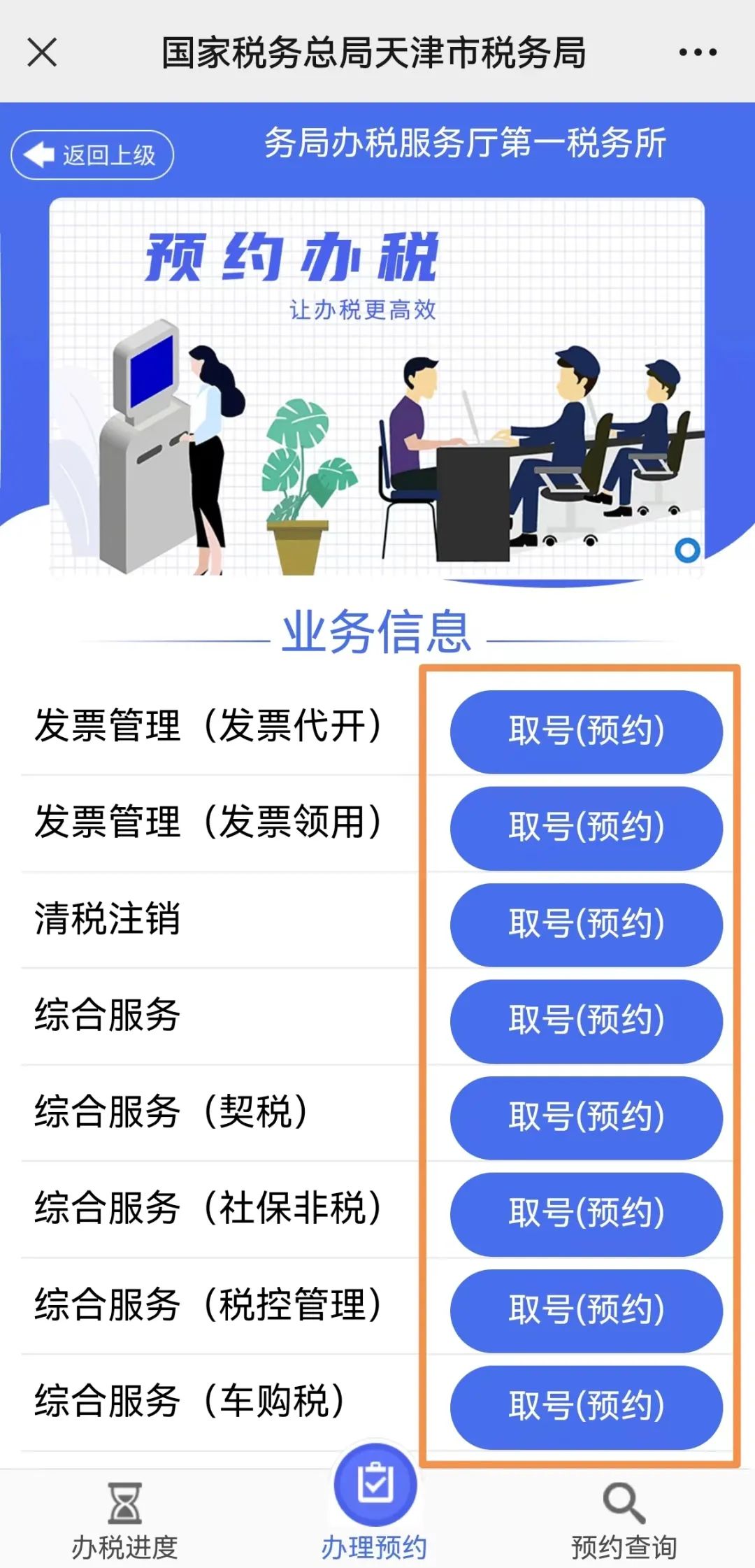Open the three-dot overflow menu
The height and width of the screenshot is (1568, 755).
pos(698,52)
